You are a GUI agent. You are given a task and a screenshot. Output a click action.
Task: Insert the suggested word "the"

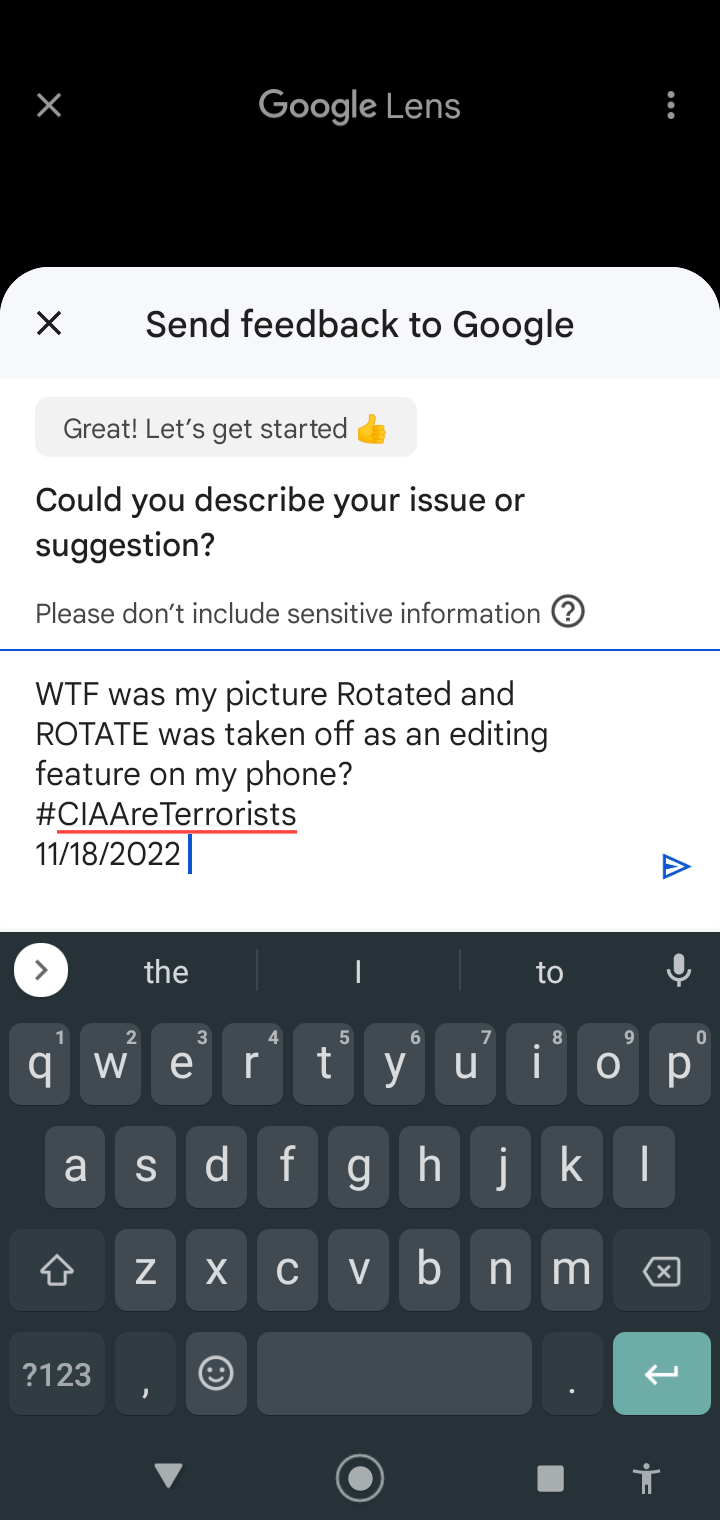pyautogui.click(x=166, y=971)
